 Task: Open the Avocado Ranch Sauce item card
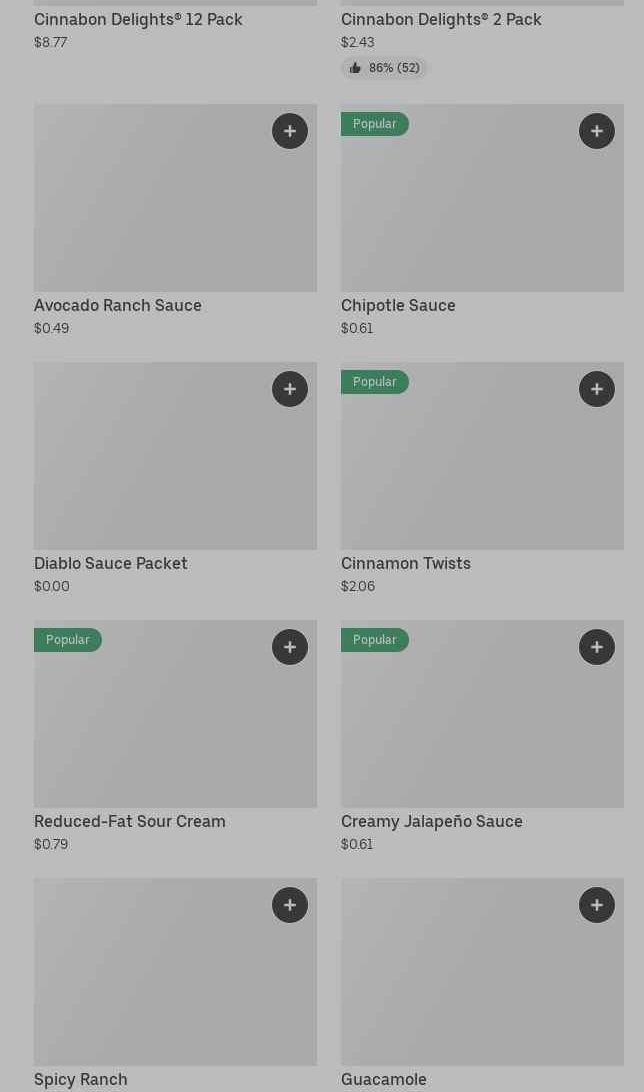point(175,221)
